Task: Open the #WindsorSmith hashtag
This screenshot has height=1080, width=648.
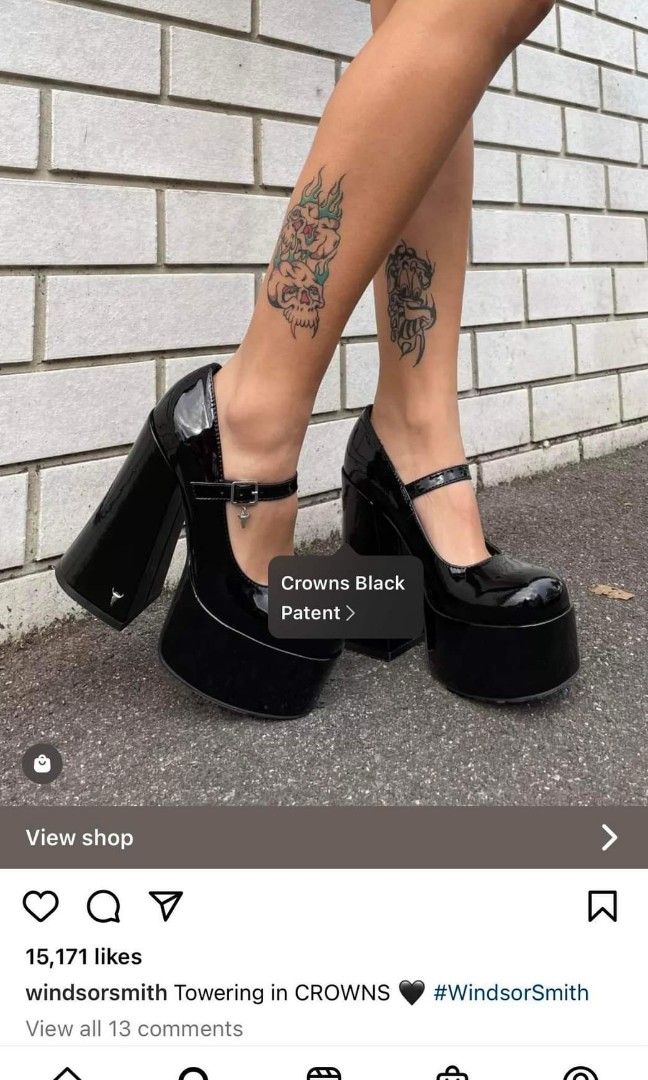Action: pos(510,993)
